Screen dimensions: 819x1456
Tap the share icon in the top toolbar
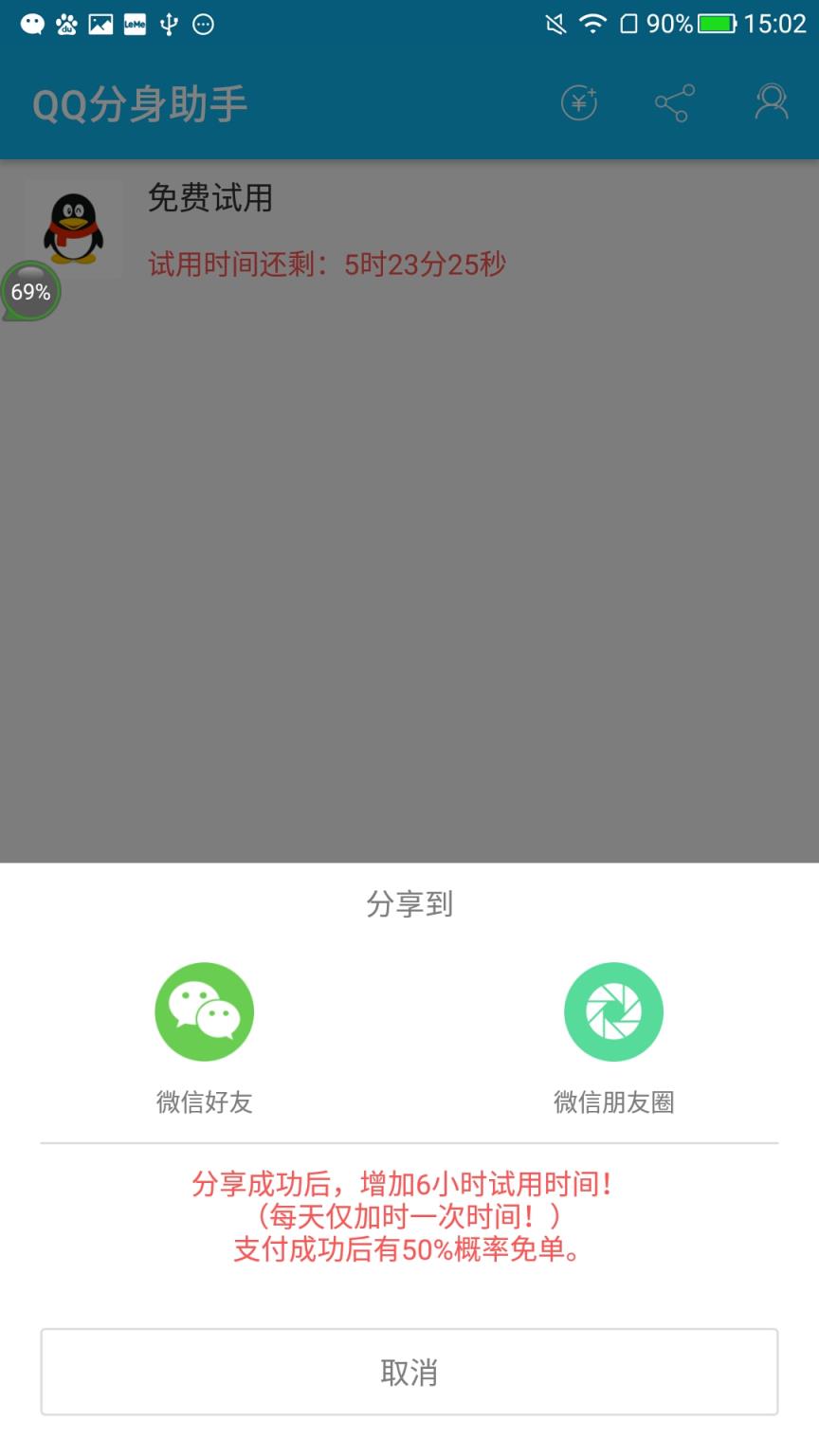[674, 104]
